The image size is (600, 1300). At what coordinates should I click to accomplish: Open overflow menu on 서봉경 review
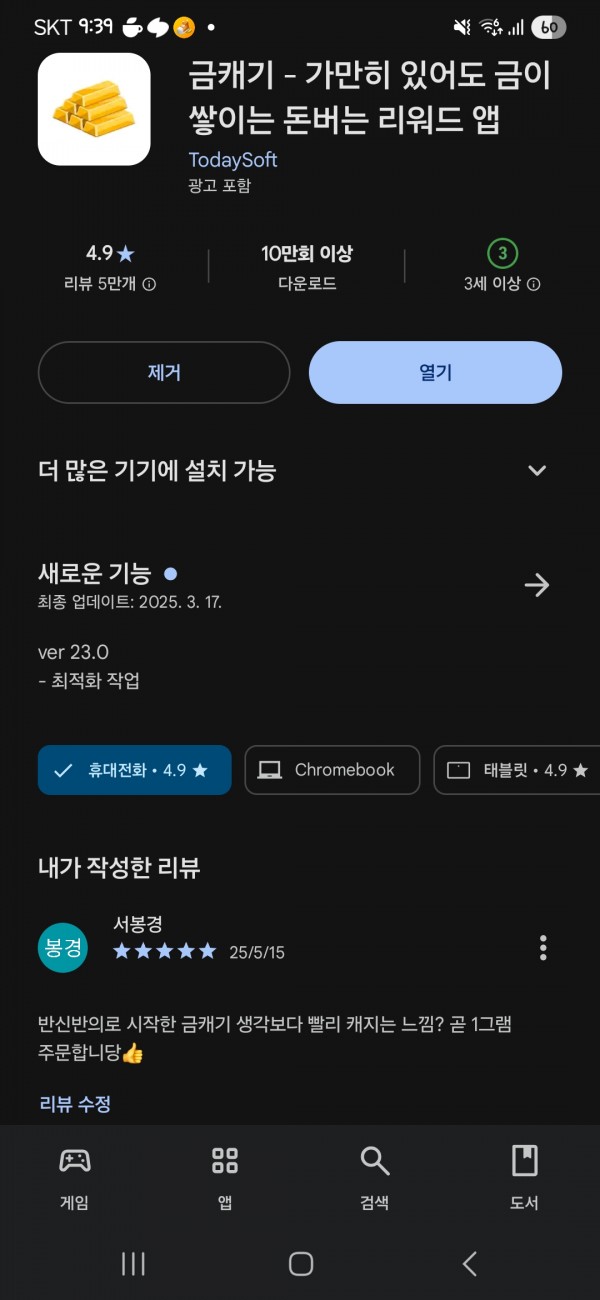pyautogui.click(x=543, y=947)
